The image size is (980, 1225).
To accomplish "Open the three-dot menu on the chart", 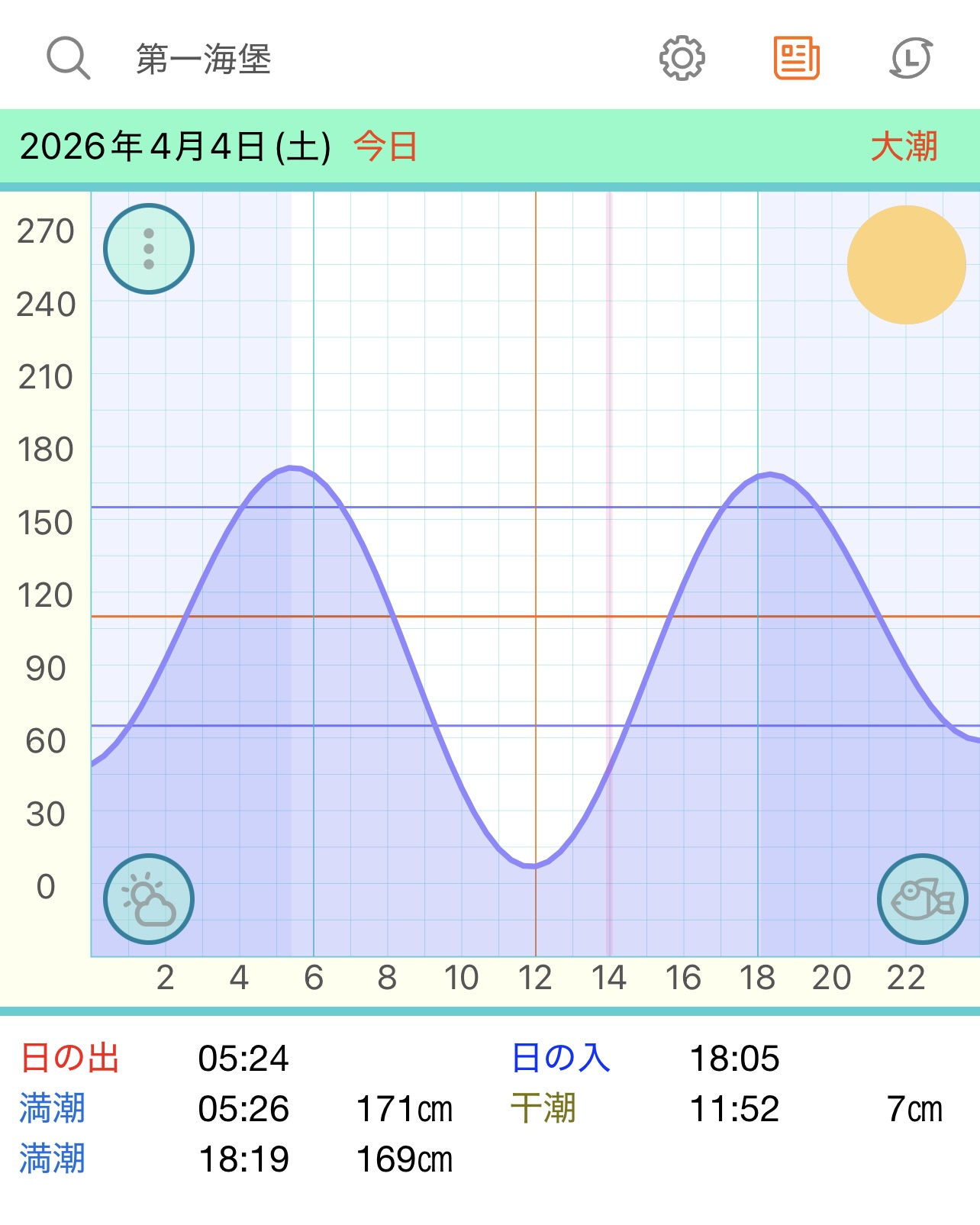I will click(149, 249).
